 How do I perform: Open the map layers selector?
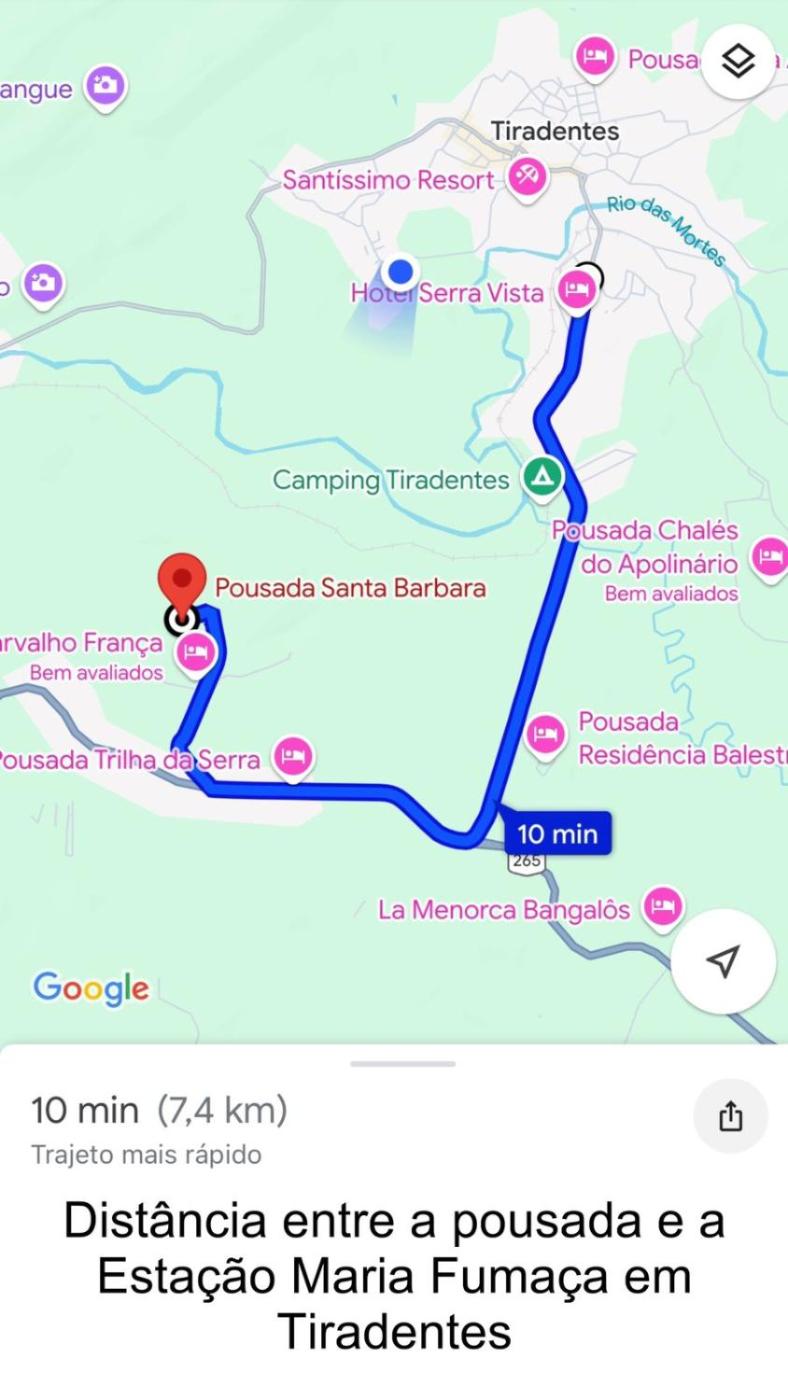point(739,62)
